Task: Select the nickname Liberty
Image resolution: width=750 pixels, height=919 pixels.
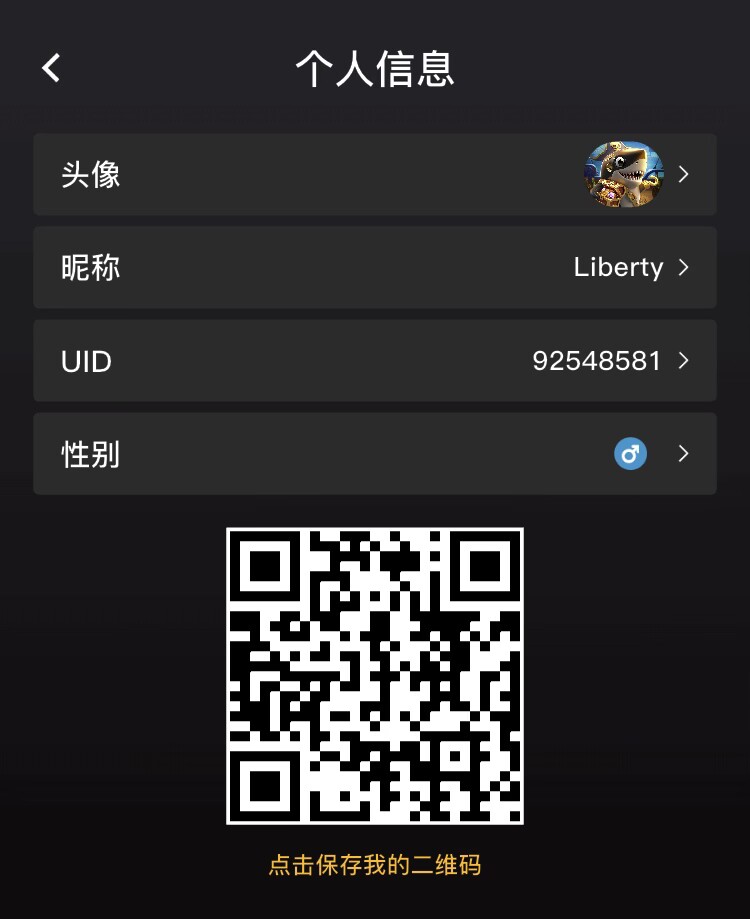Action: (x=616, y=267)
